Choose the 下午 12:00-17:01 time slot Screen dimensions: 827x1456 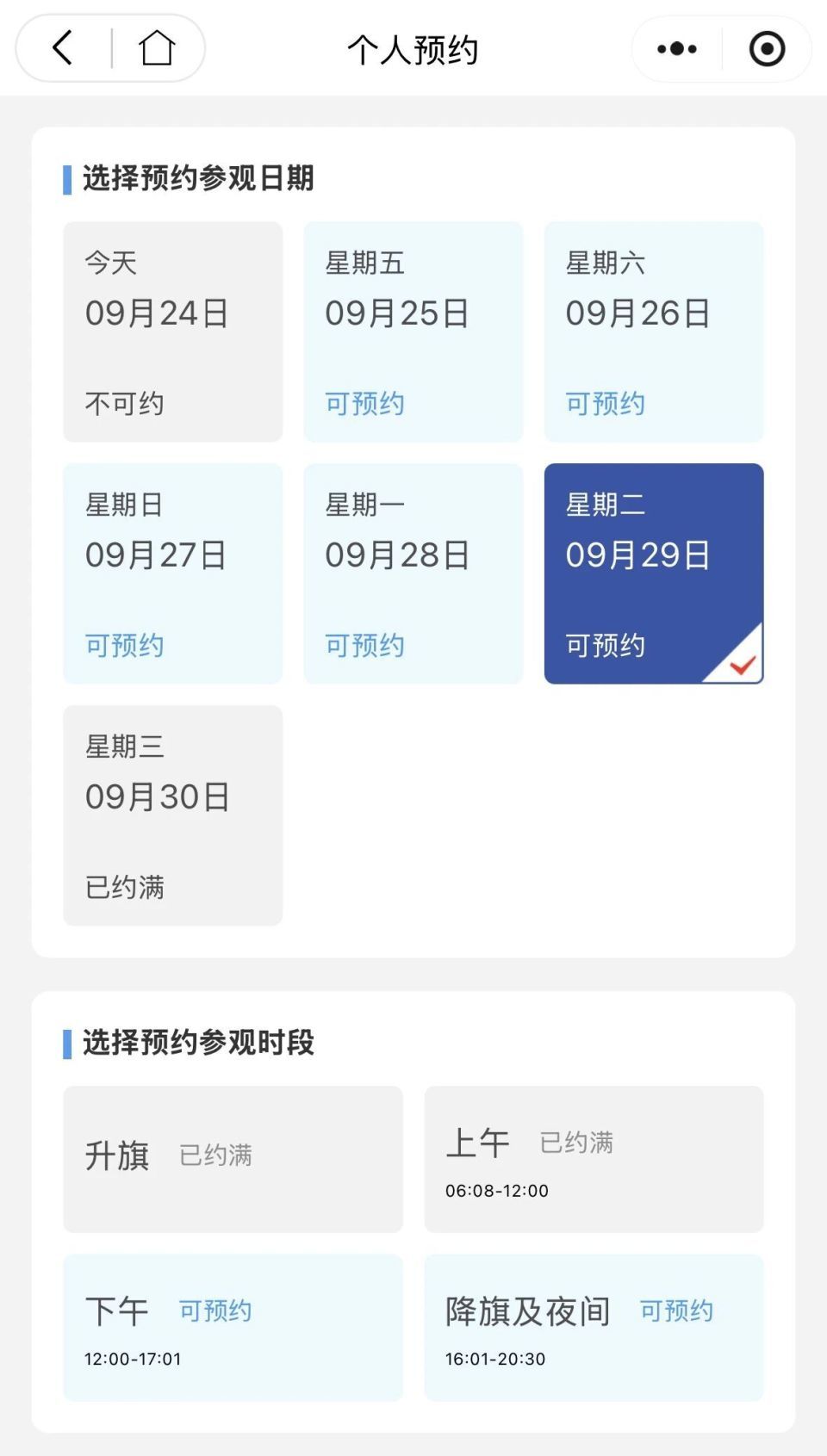pyautogui.click(x=233, y=1328)
